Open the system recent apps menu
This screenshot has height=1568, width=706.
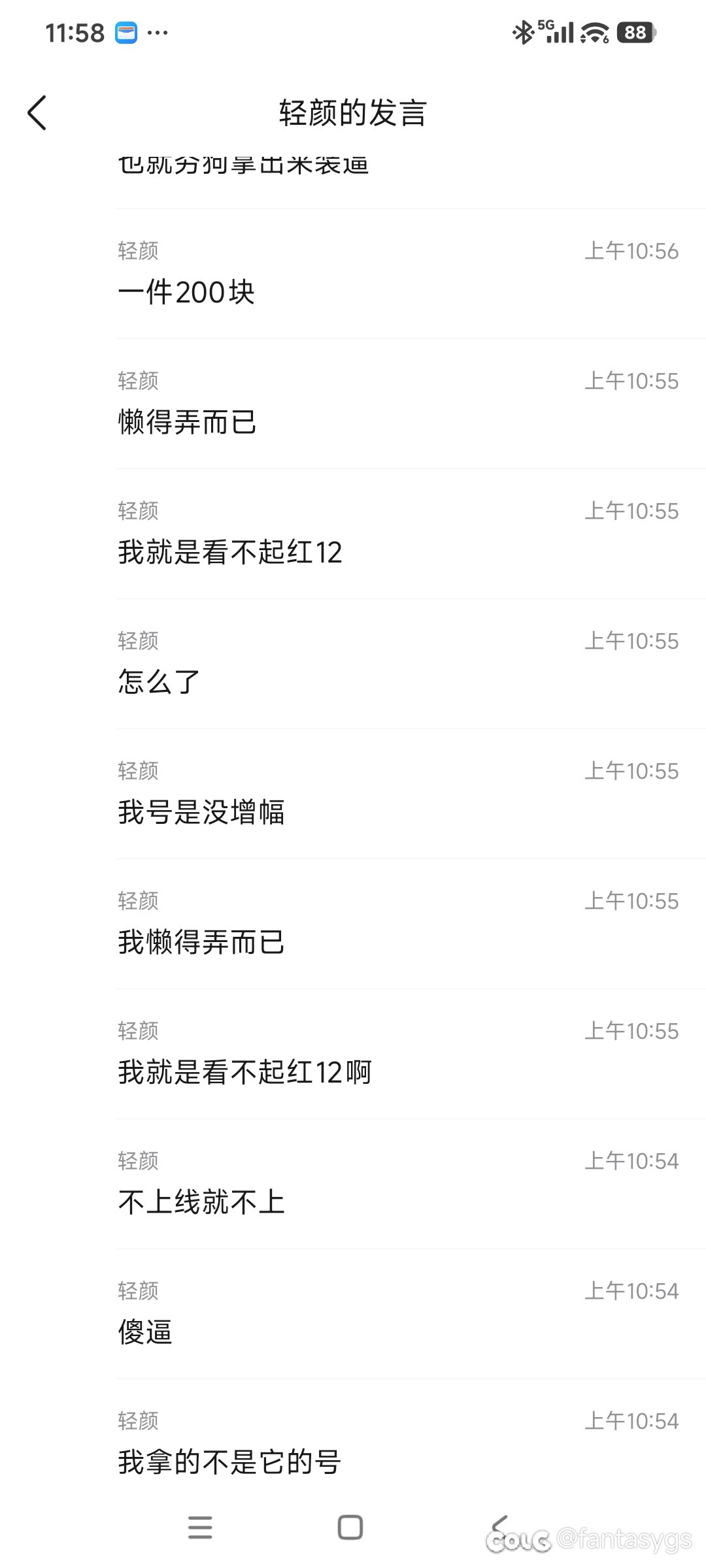tap(200, 1527)
